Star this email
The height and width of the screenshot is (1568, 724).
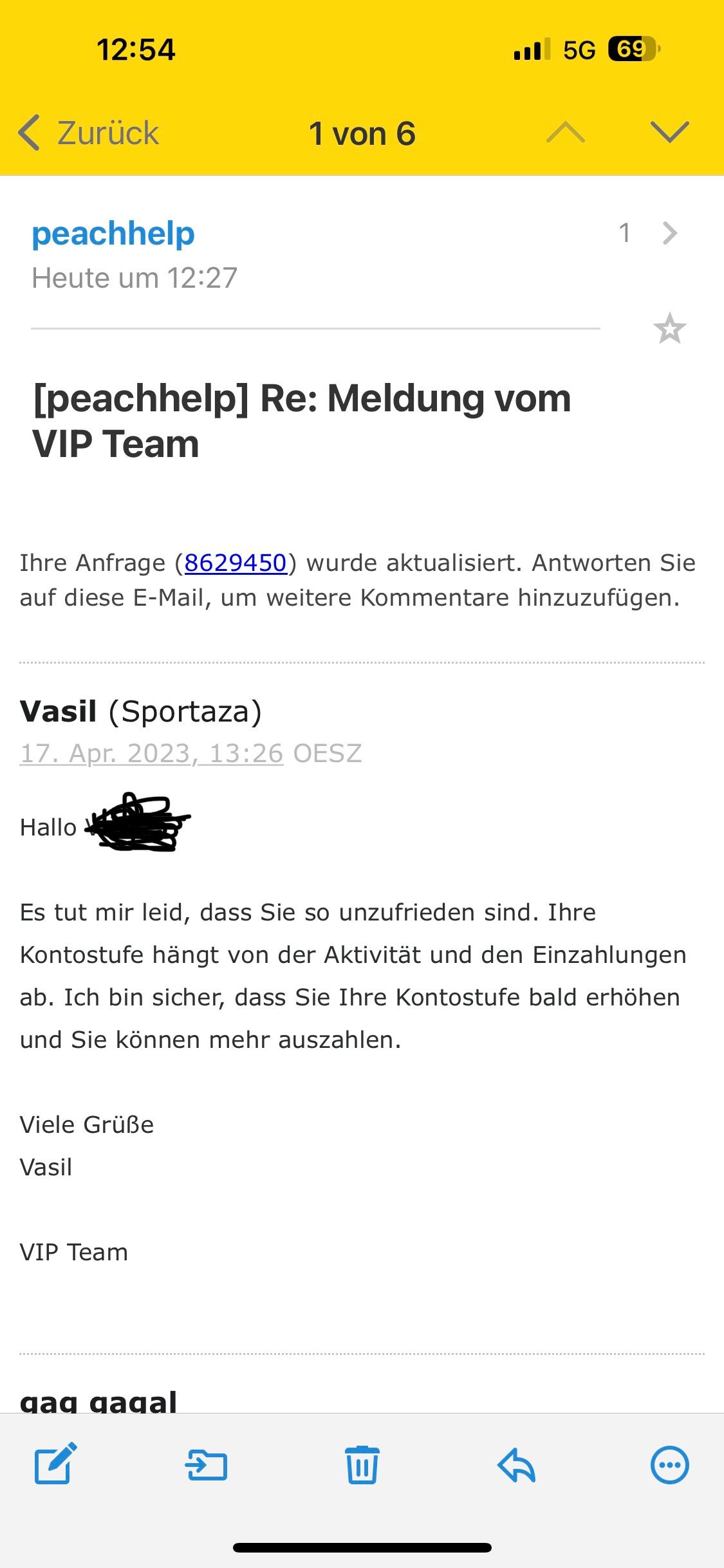pos(669,329)
